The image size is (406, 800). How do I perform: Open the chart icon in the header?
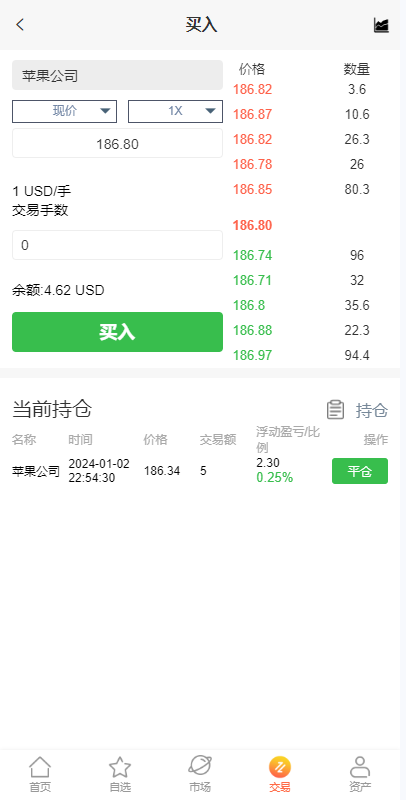(381, 25)
